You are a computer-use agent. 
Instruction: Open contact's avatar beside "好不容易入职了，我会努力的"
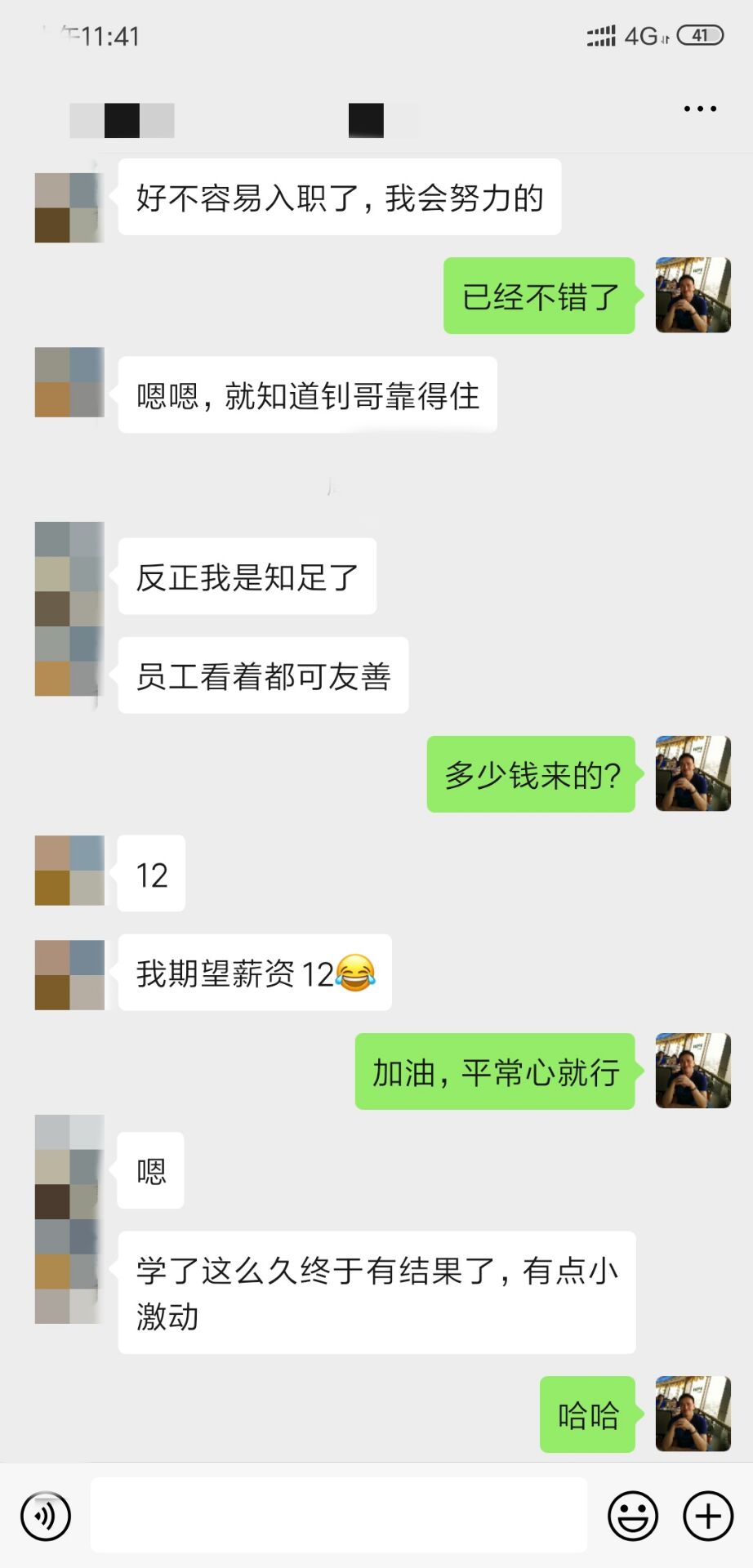point(69,207)
